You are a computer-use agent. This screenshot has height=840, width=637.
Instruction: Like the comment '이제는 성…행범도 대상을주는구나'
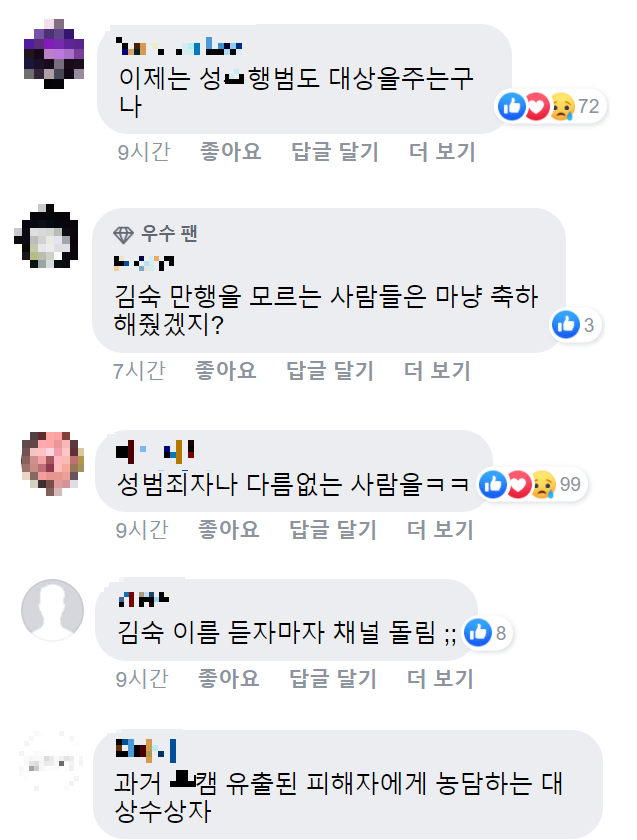(x=230, y=152)
